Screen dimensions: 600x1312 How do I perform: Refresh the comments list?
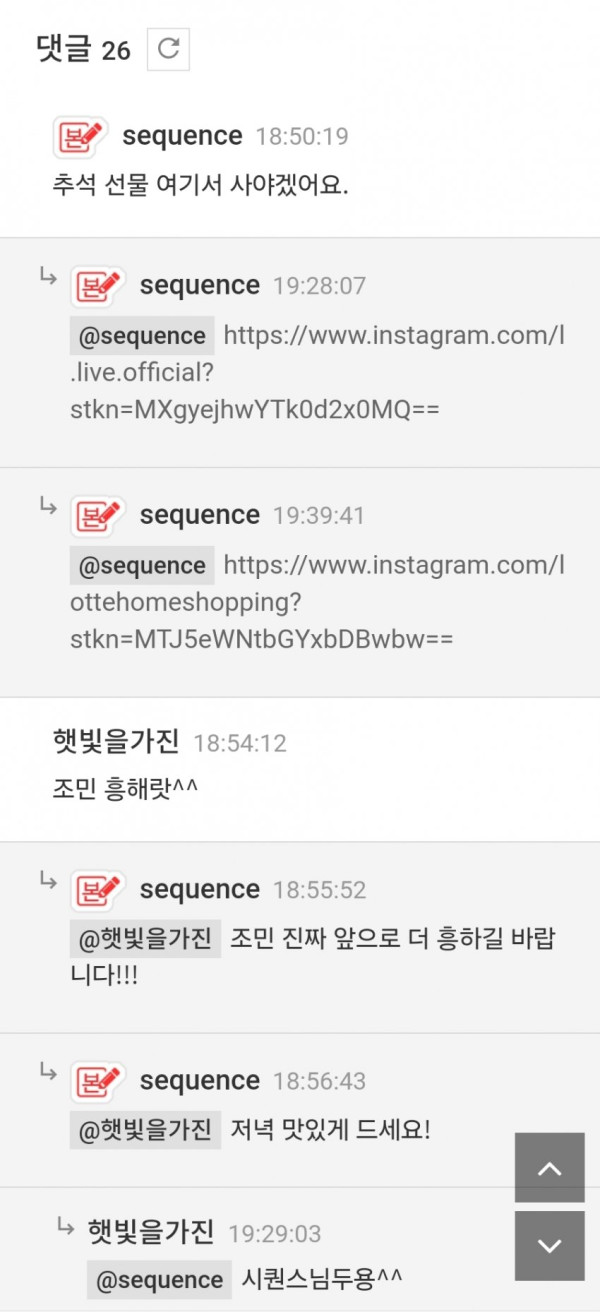(168, 49)
